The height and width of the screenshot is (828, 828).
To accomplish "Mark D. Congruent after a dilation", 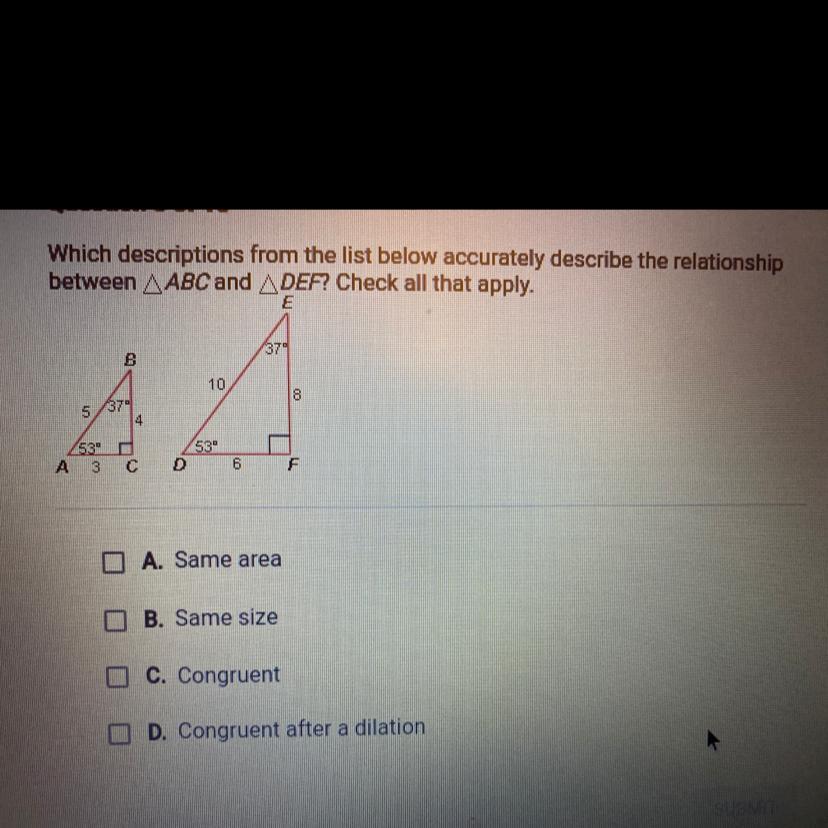I will [x=120, y=735].
